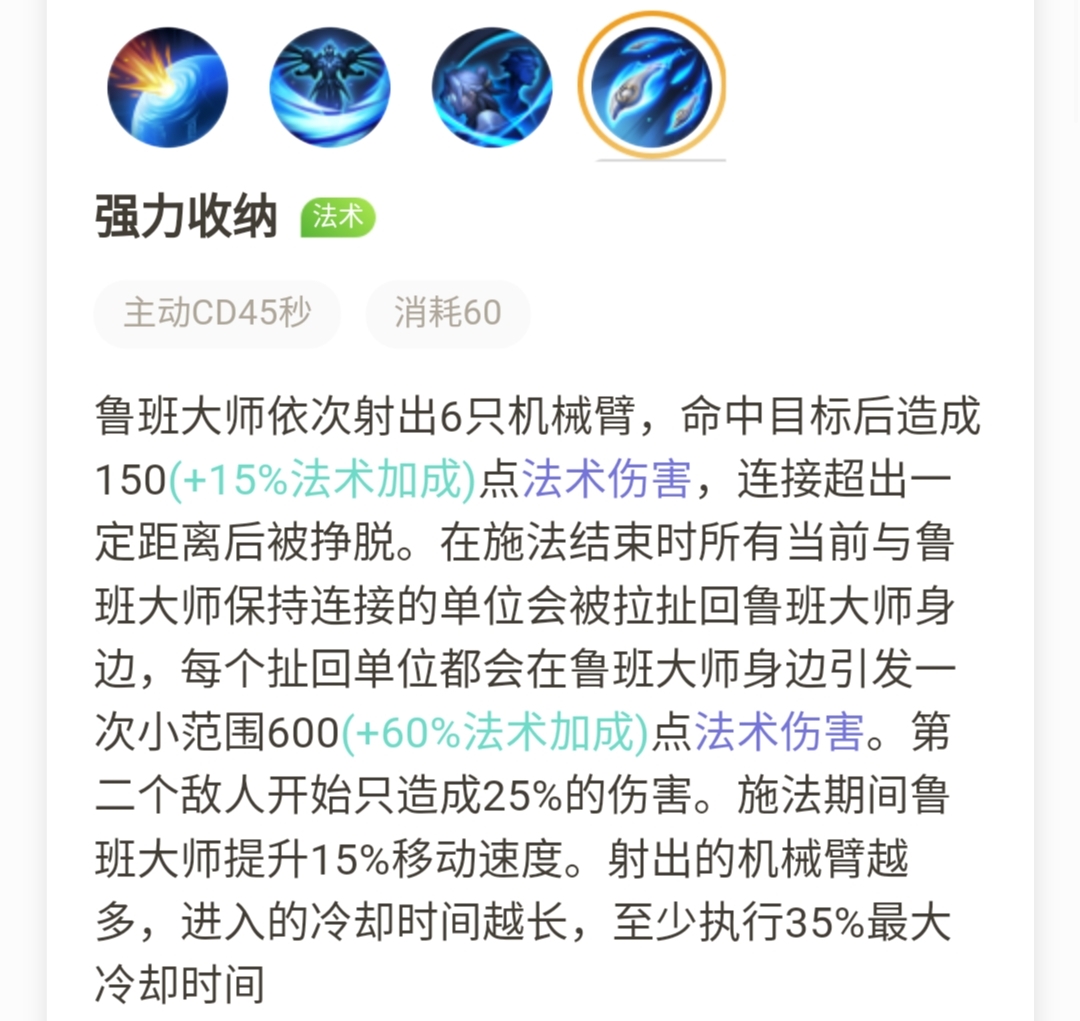
Task: Select the skill icon showing two figures
Action: [492, 87]
